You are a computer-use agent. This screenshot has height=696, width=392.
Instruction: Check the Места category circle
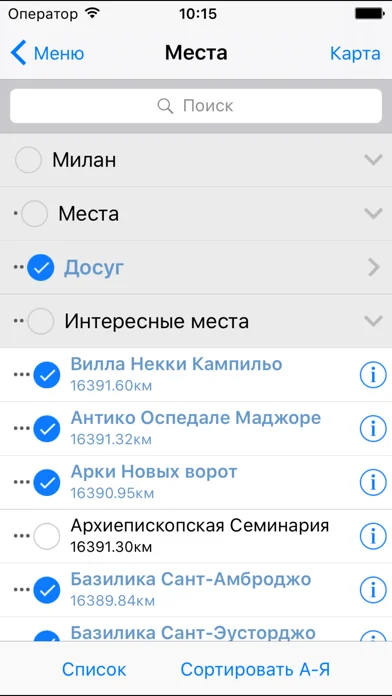tap(35, 214)
